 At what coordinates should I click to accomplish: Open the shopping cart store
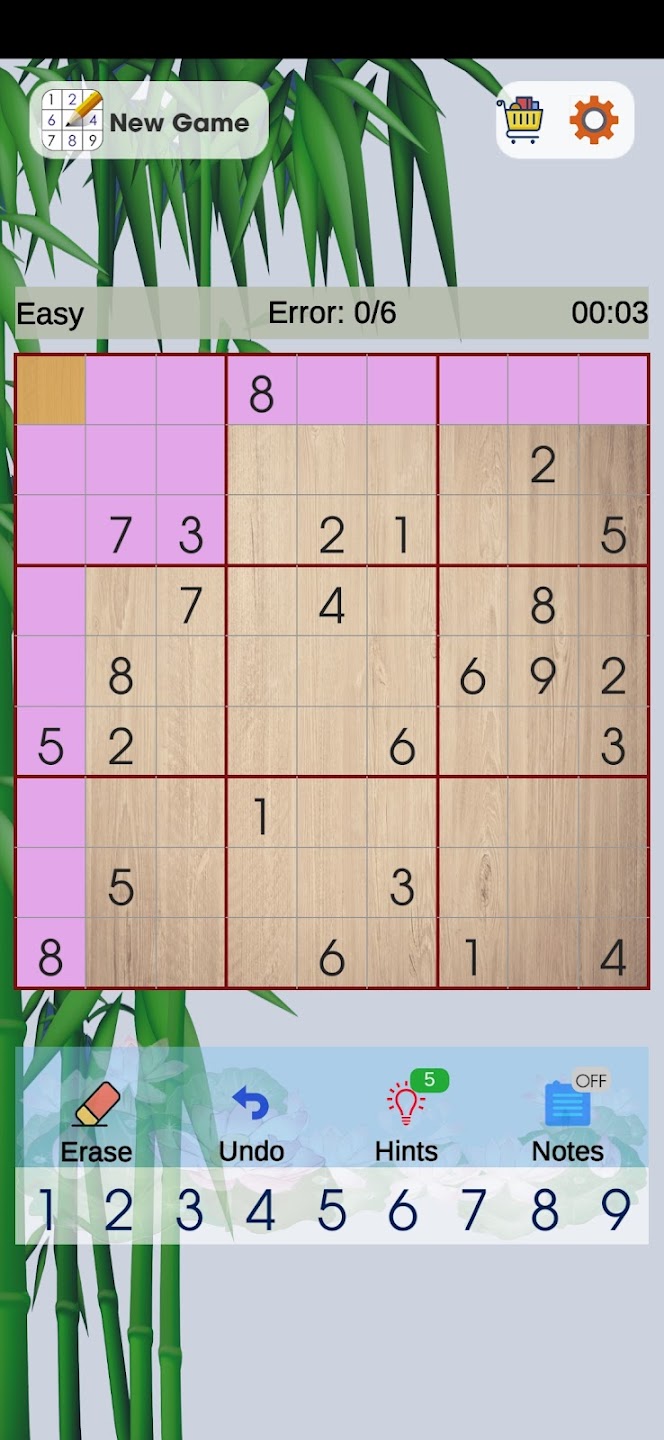(x=521, y=121)
